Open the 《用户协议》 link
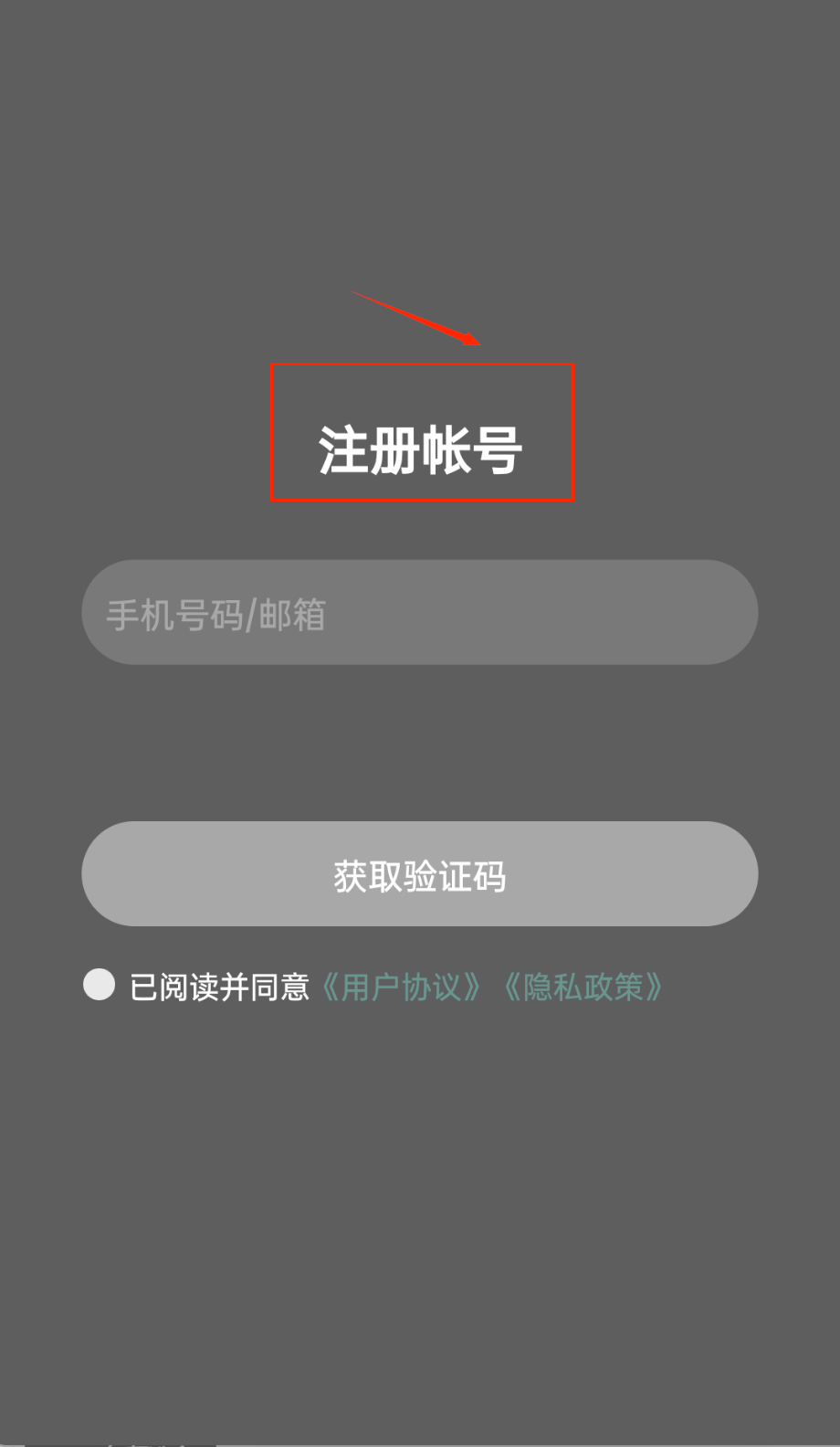This screenshot has width=840, height=1447. pyautogui.click(x=402, y=988)
